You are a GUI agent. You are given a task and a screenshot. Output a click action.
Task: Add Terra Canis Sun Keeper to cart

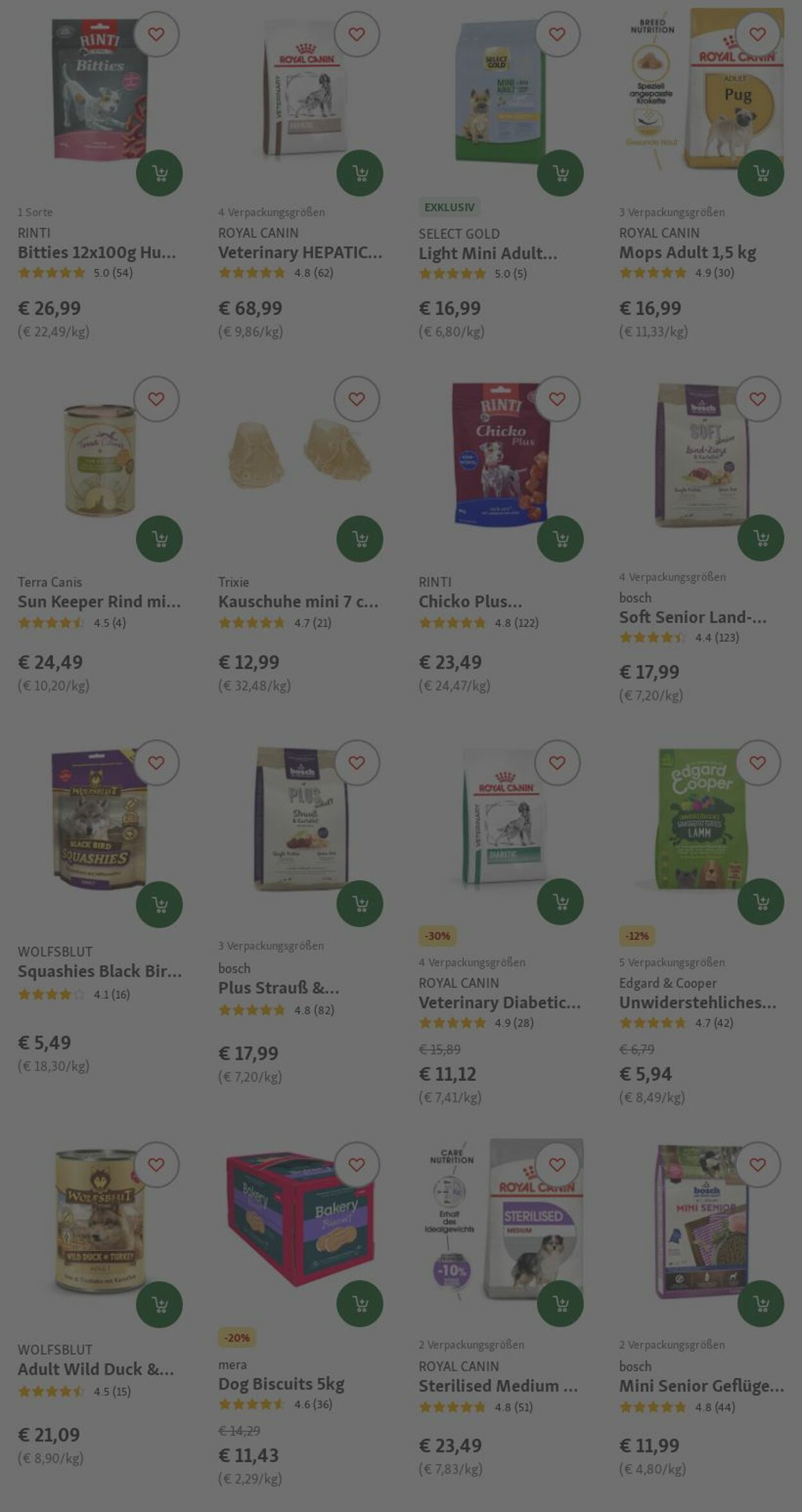pyautogui.click(x=159, y=539)
